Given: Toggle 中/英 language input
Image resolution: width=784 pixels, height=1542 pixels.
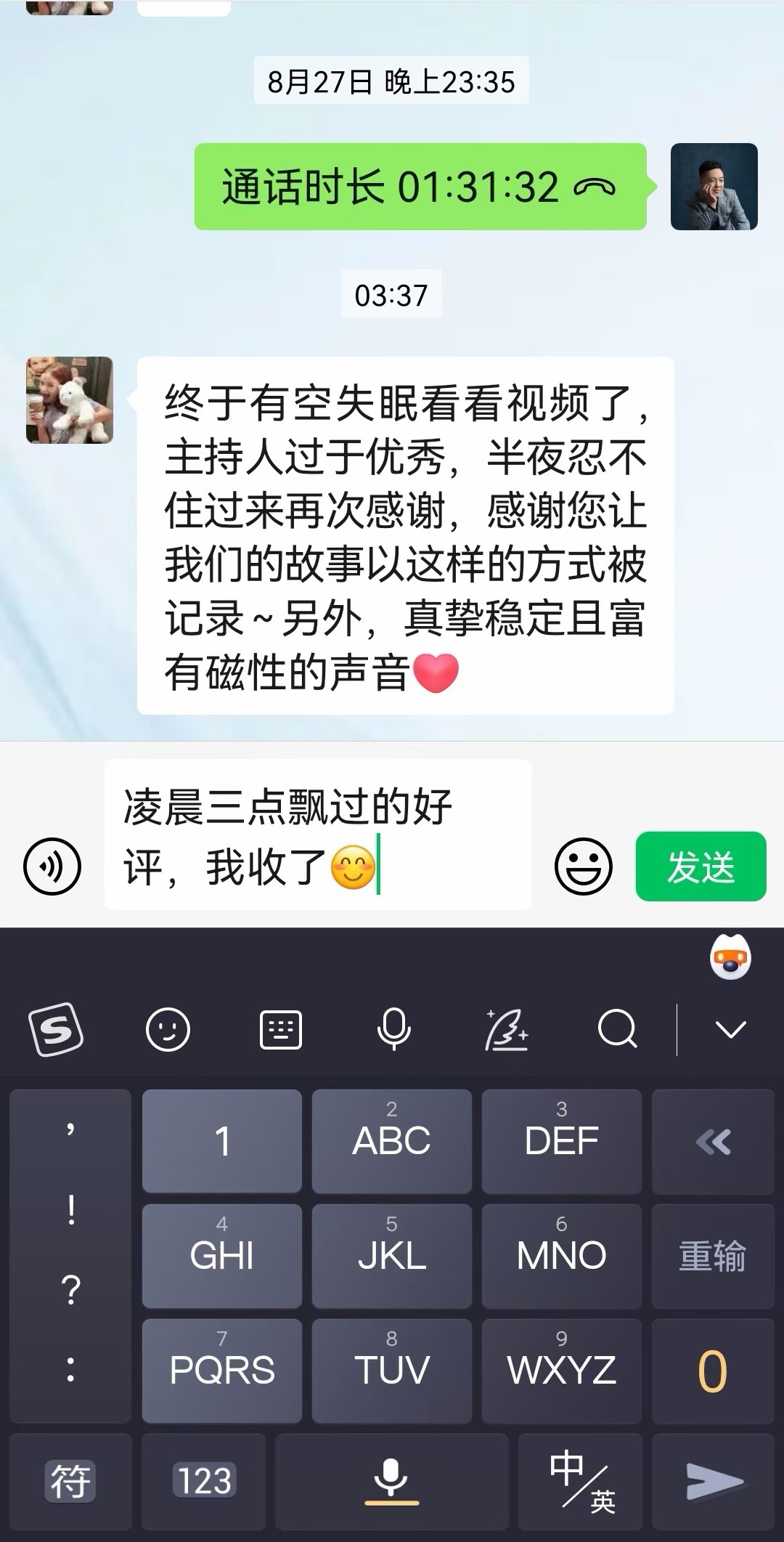Looking at the screenshot, I should 580,1481.
